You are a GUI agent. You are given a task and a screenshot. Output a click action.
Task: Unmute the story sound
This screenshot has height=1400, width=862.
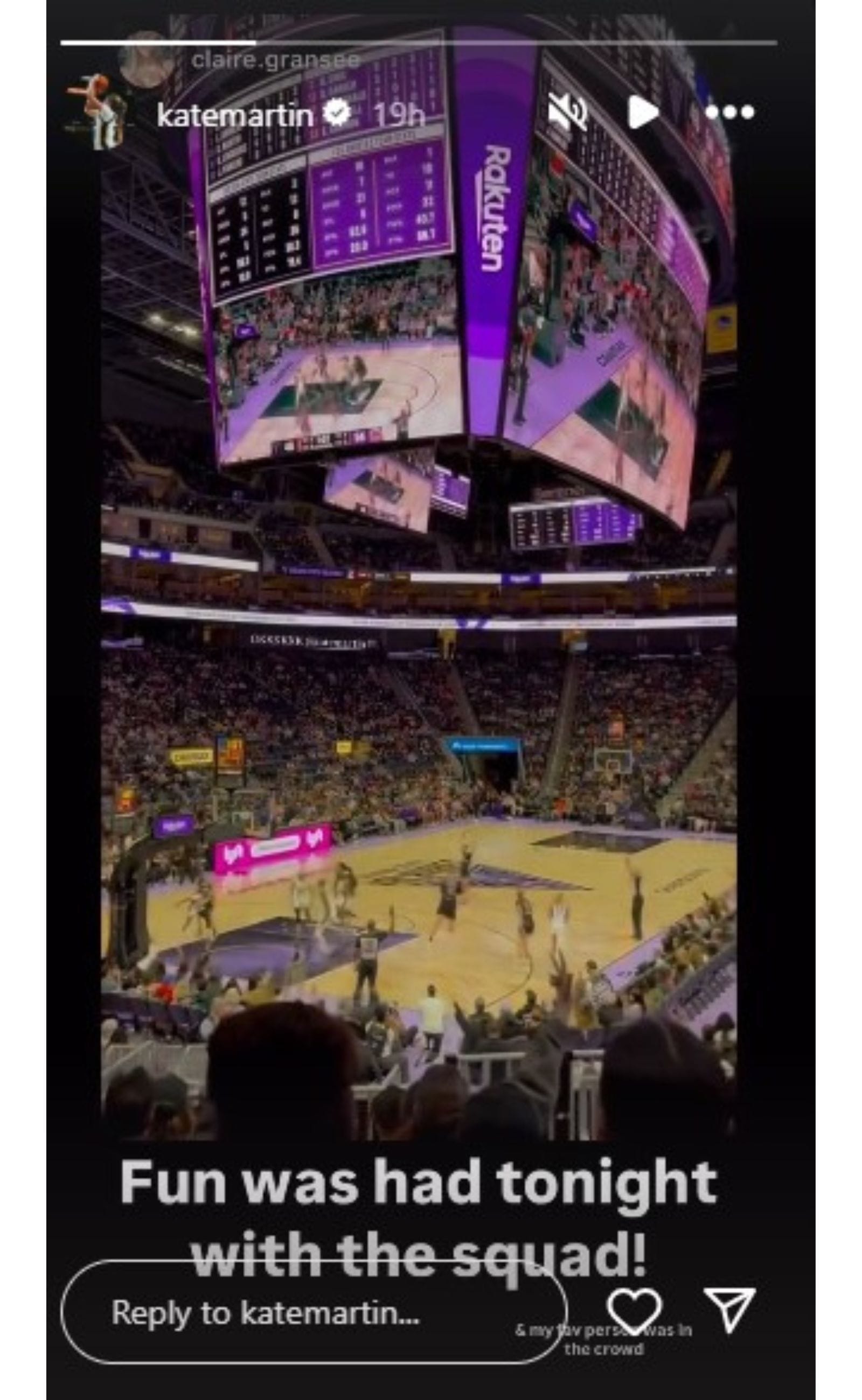567,111
